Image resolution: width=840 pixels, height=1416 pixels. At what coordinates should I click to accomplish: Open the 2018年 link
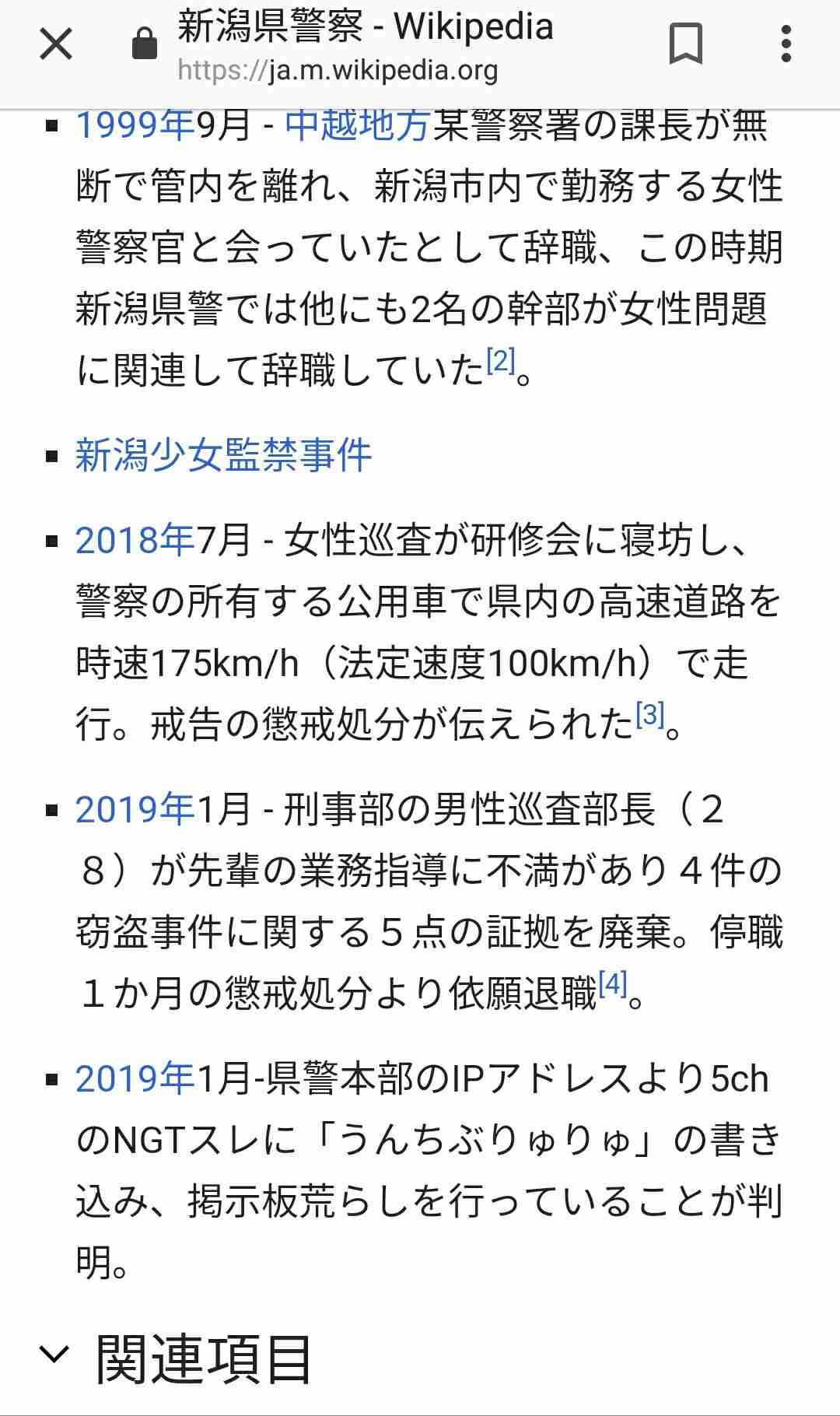coord(135,540)
